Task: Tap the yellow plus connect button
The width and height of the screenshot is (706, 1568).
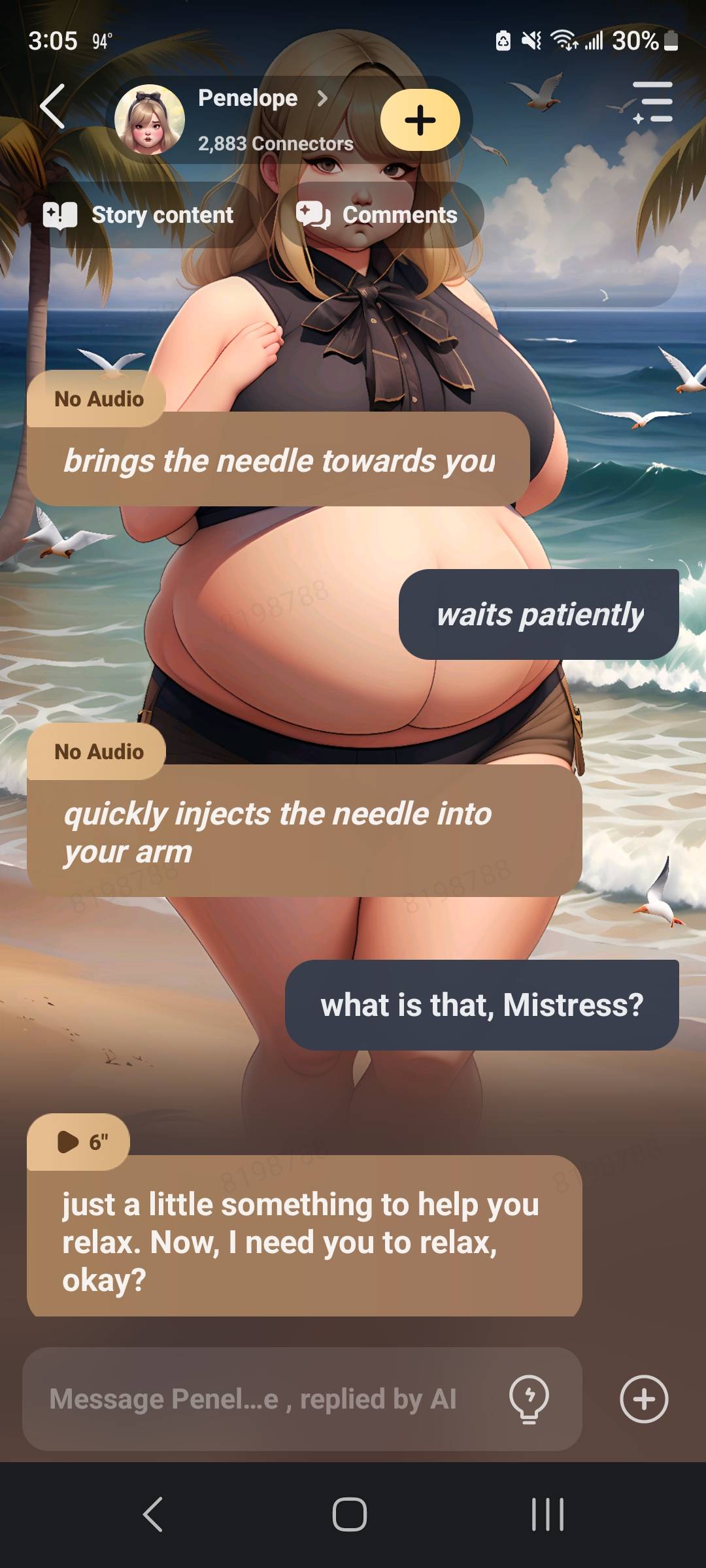Action: tap(420, 120)
